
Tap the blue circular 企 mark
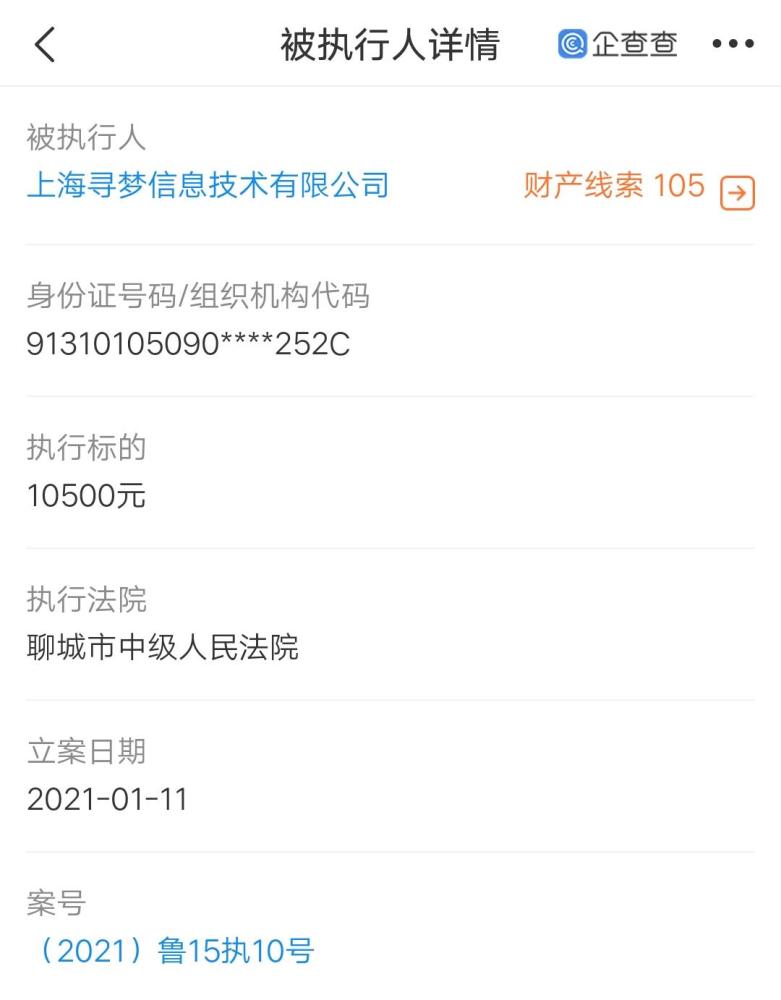[571, 43]
